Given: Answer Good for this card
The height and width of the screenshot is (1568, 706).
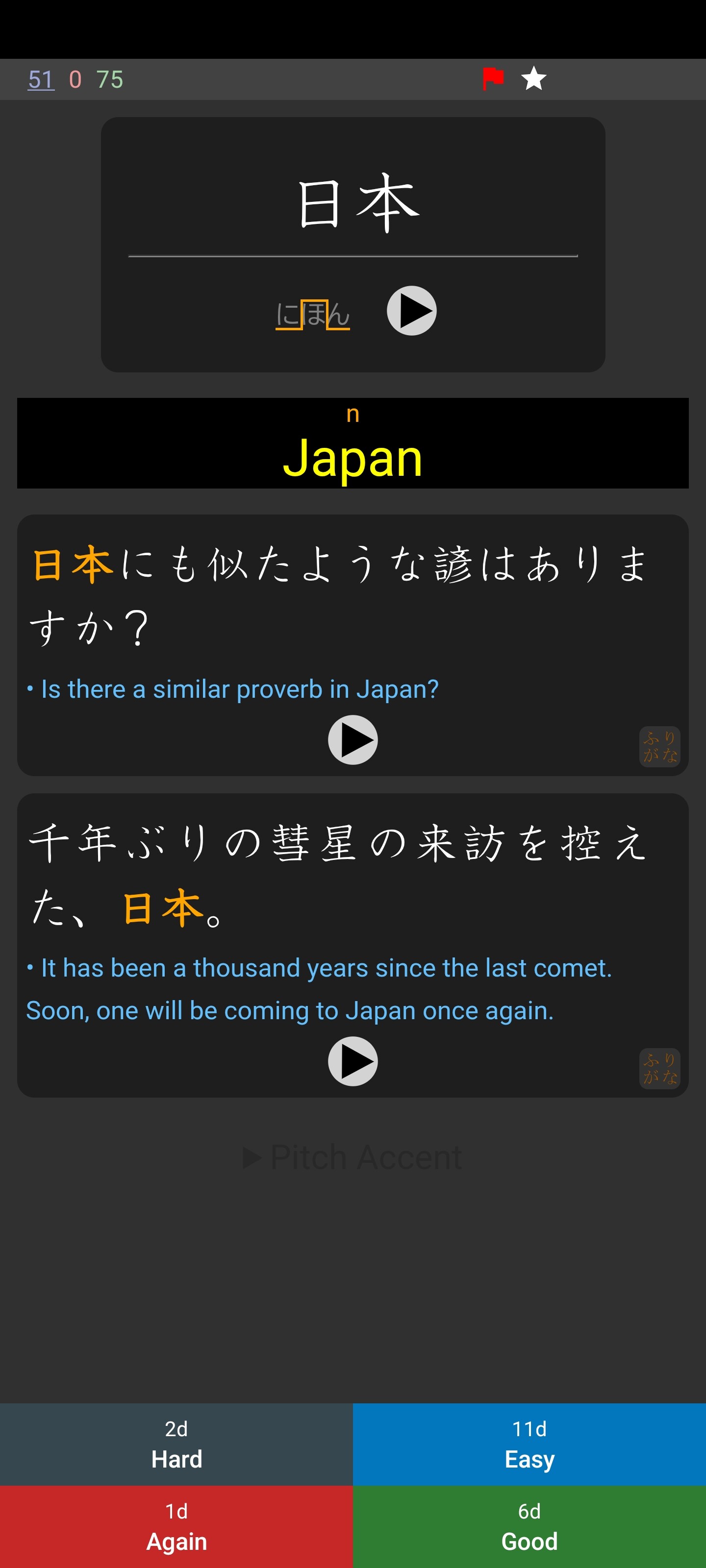Looking at the screenshot, I should point(529,1527).
